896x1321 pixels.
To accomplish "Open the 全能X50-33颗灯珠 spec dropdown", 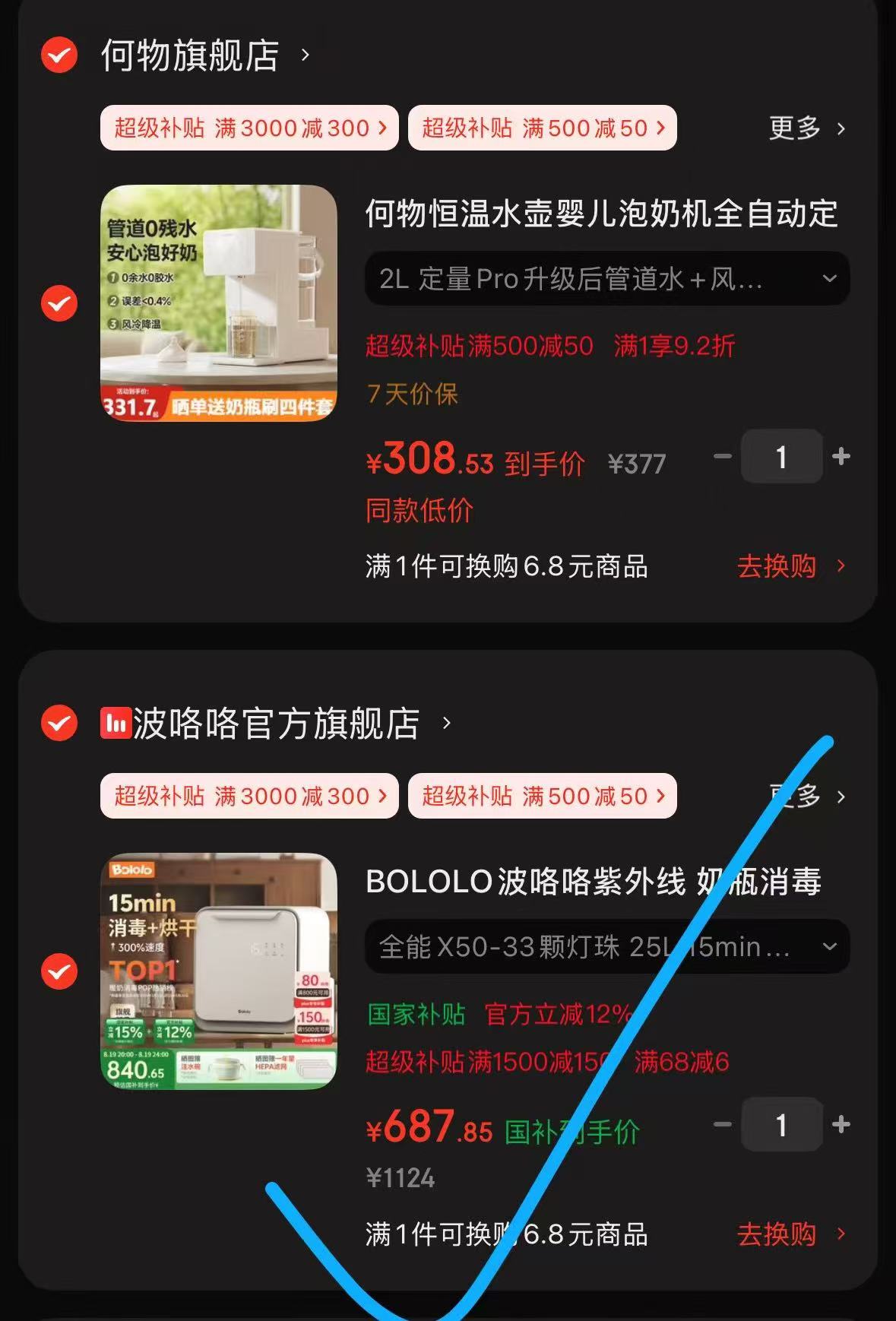I will click(x=828, y=947).
